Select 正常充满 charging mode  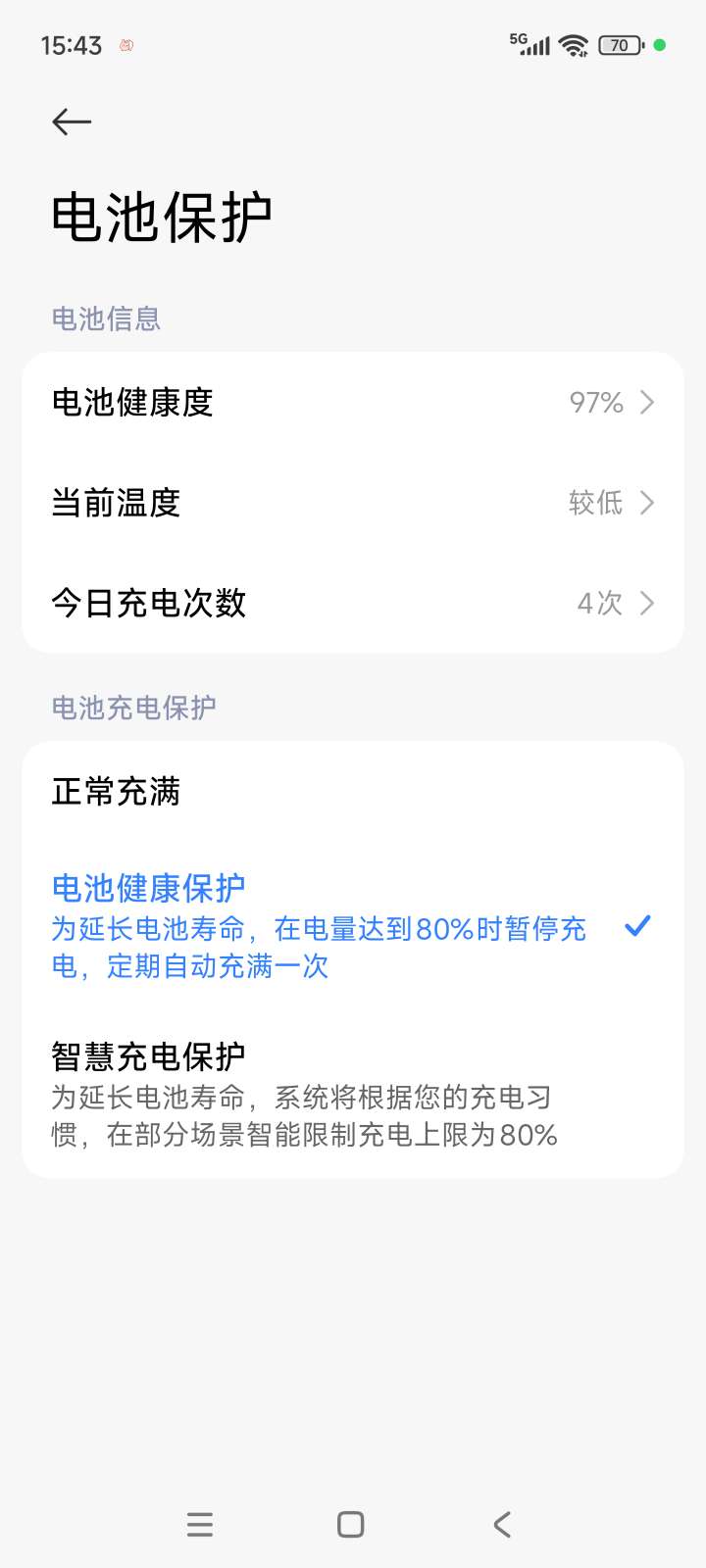coord(353,792)
